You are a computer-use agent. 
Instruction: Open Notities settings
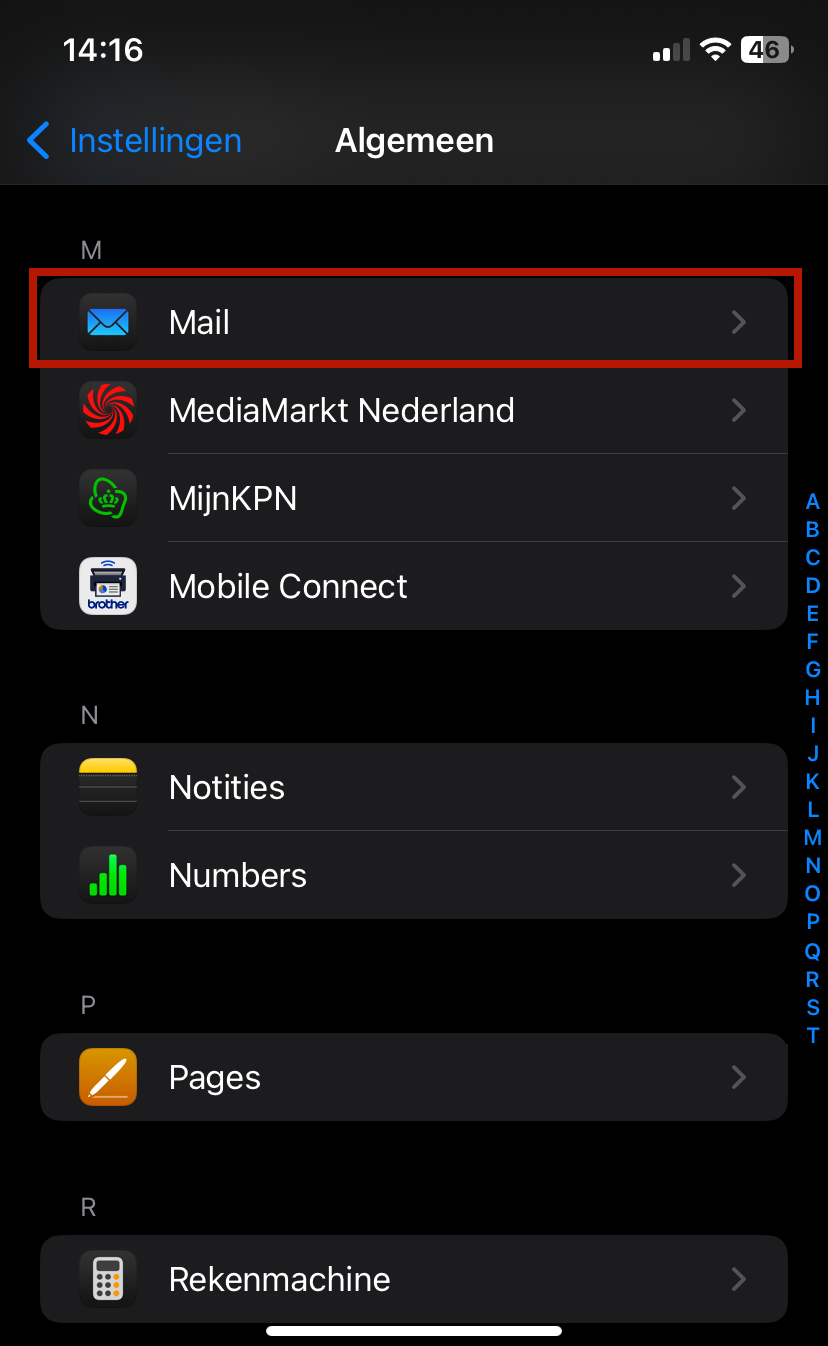point(414,787)
